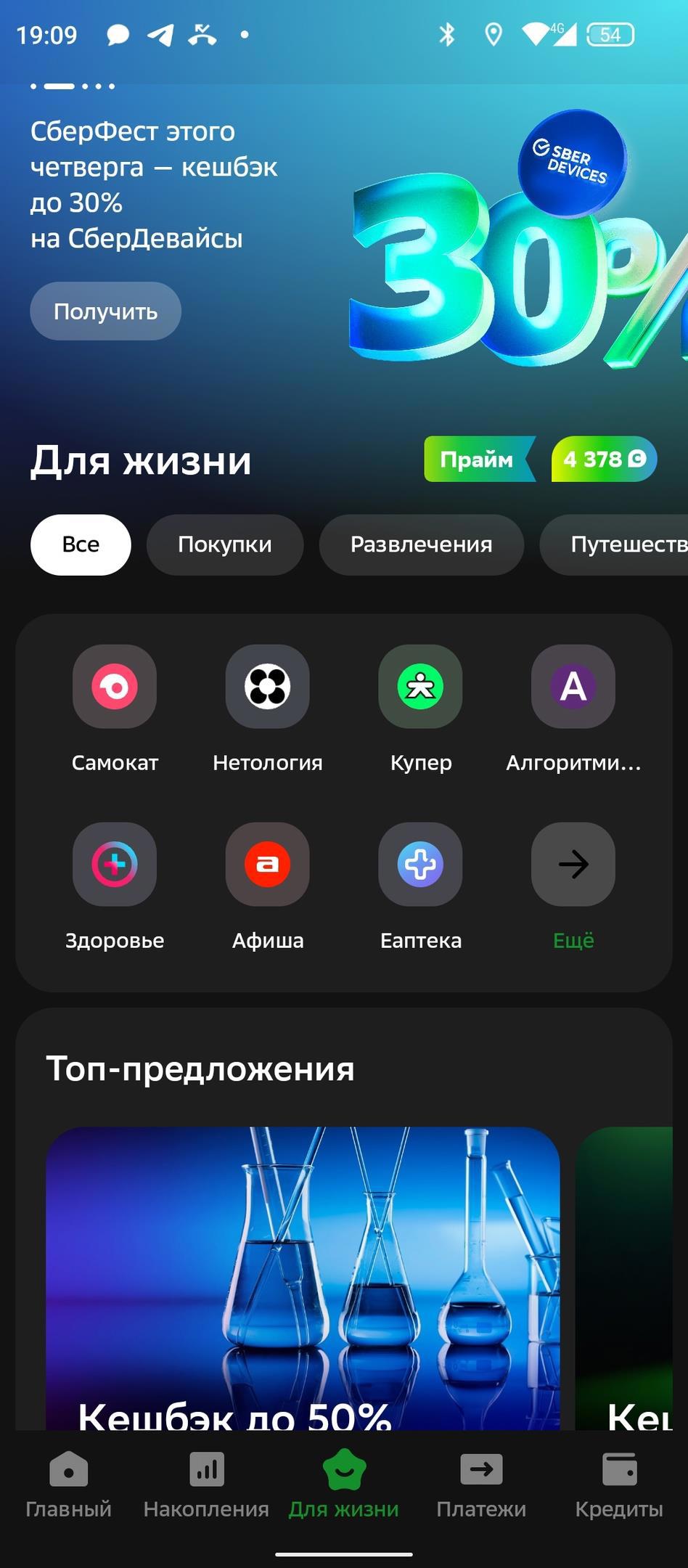This screenshot has width=688, height=1568.
Task: Open Алгоритмика service icon
Action: [x=573, y=687]
